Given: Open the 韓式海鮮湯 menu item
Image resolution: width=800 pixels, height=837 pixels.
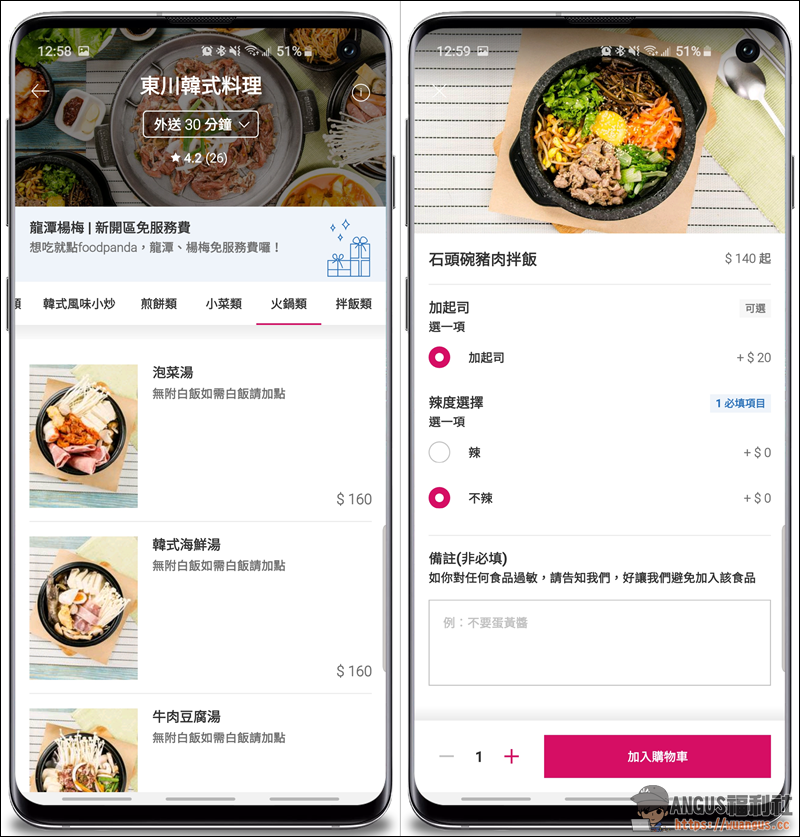Looking at the screenshot, I should pyautogui.click(x=200, y=607).
